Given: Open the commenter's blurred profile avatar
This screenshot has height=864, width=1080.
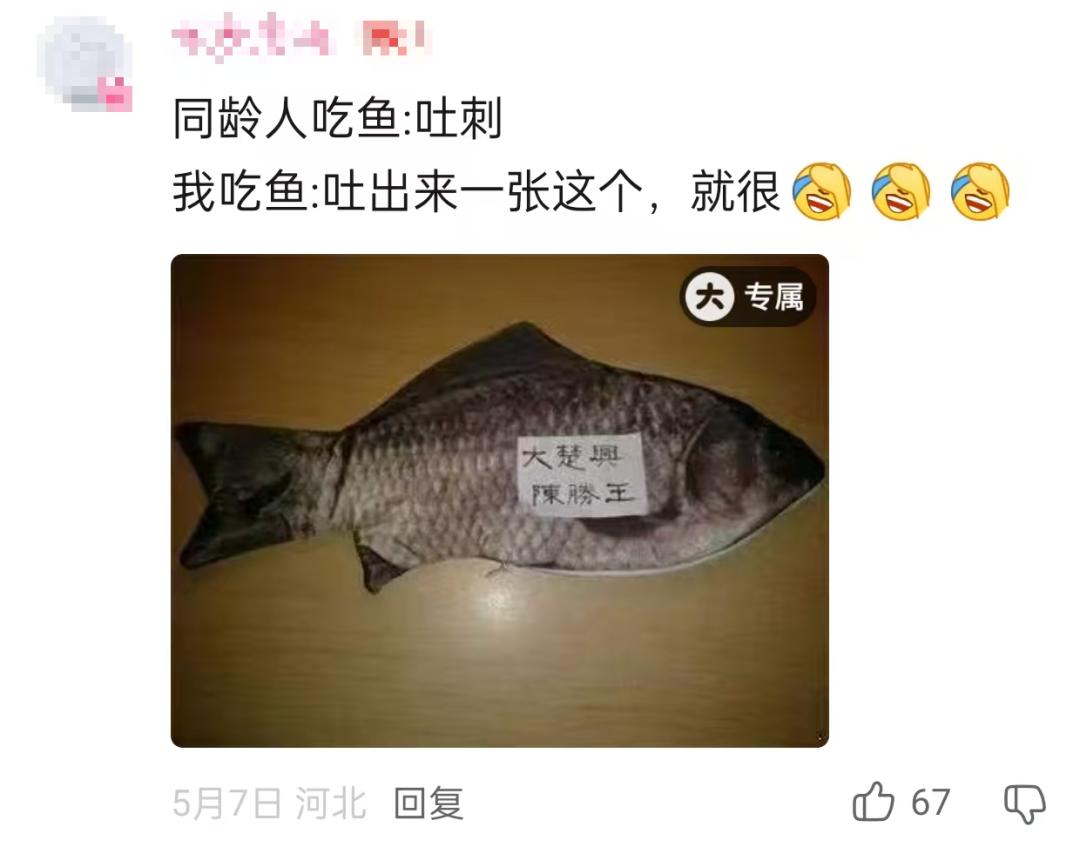Looking at the screenshot, I should click(85, 63).
